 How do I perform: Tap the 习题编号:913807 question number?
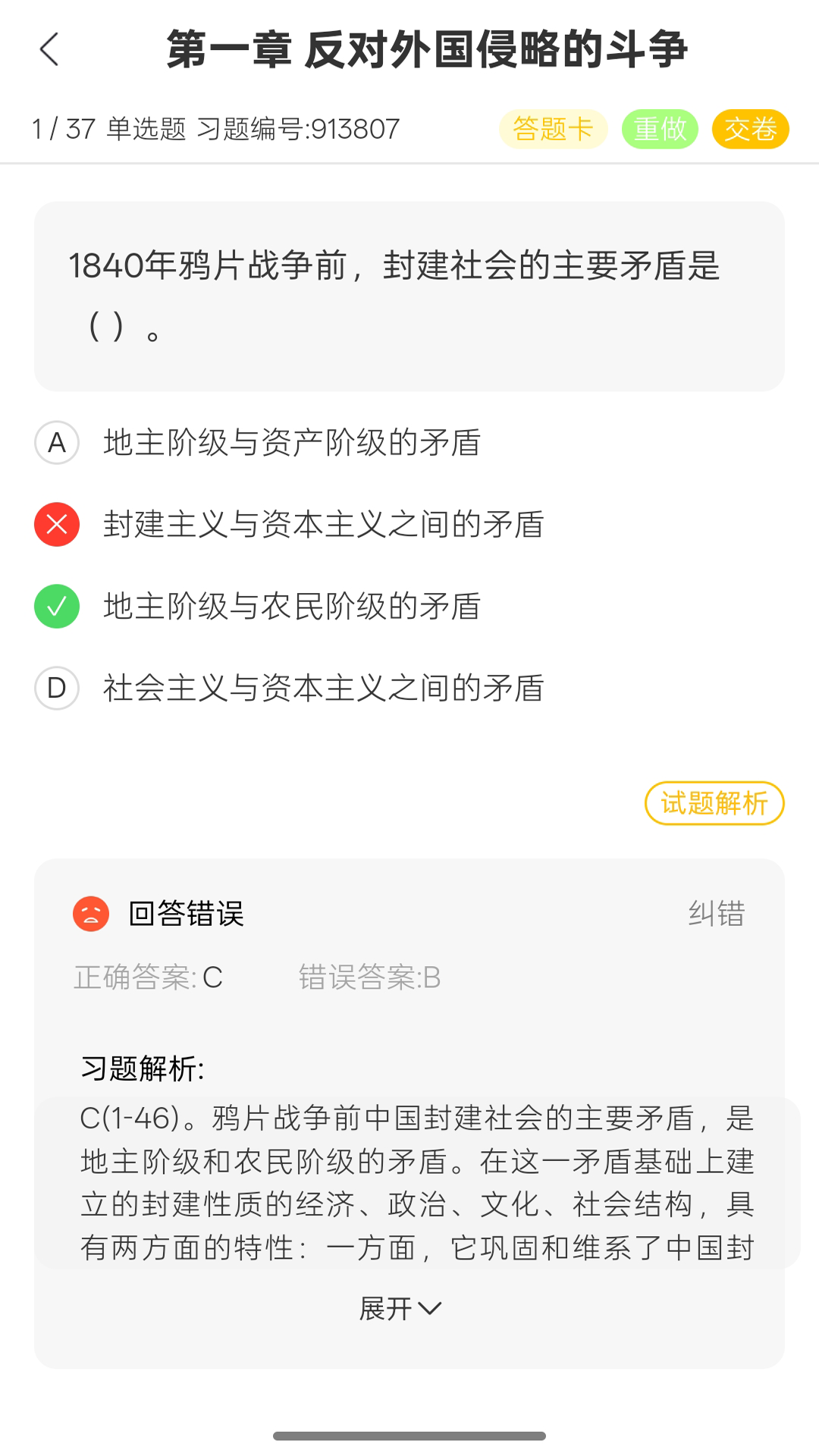[300, 128]
